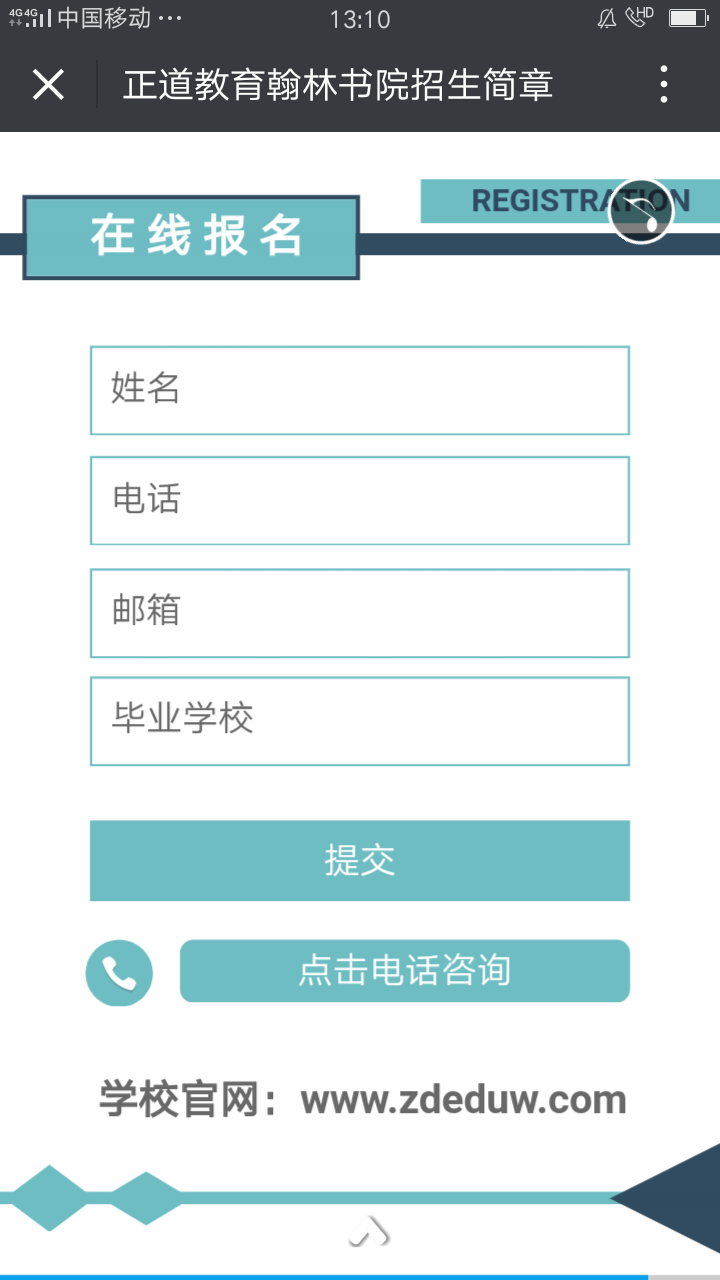Open the three-dot overflow menu
Screen dimensions: 720x1280
point(664,85)
